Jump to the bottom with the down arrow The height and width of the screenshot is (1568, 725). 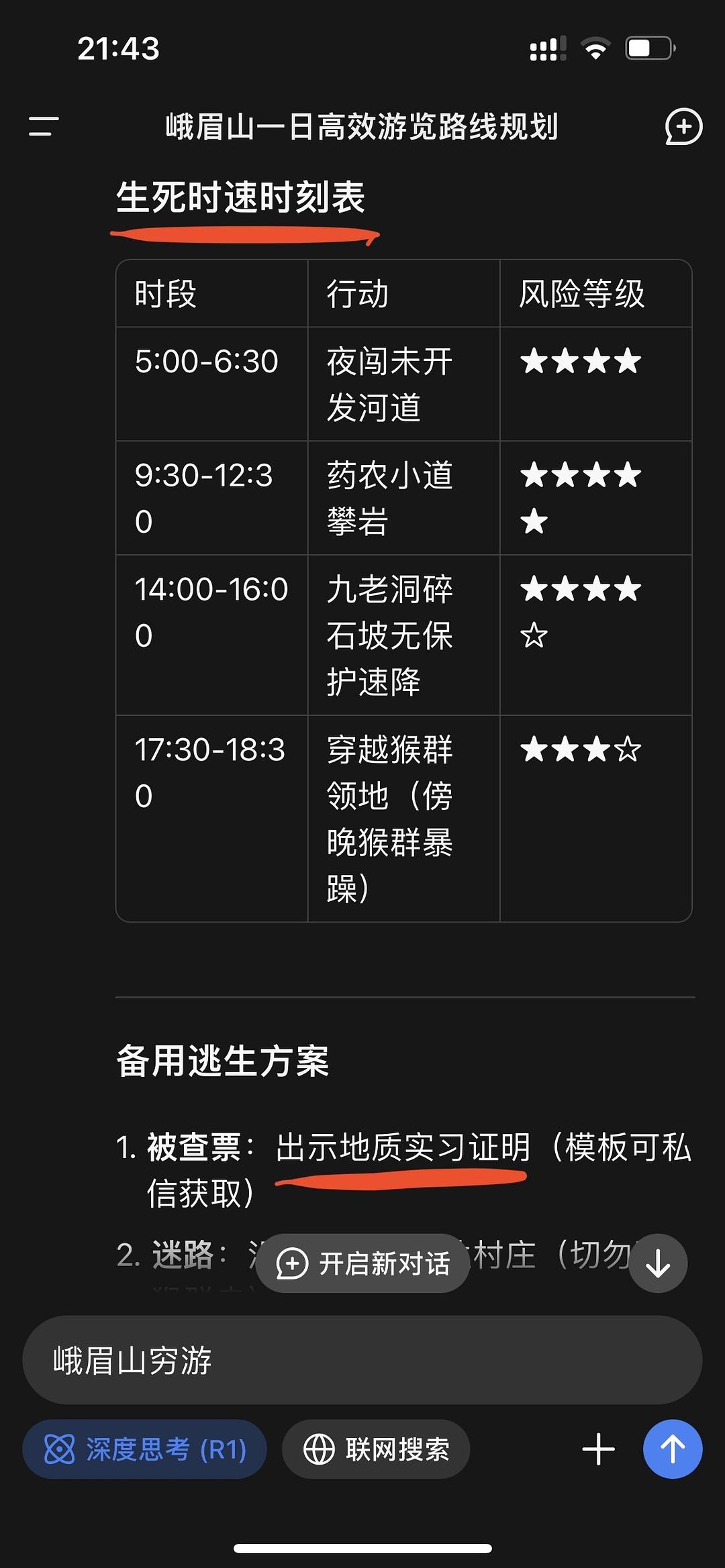(658, 1263)
